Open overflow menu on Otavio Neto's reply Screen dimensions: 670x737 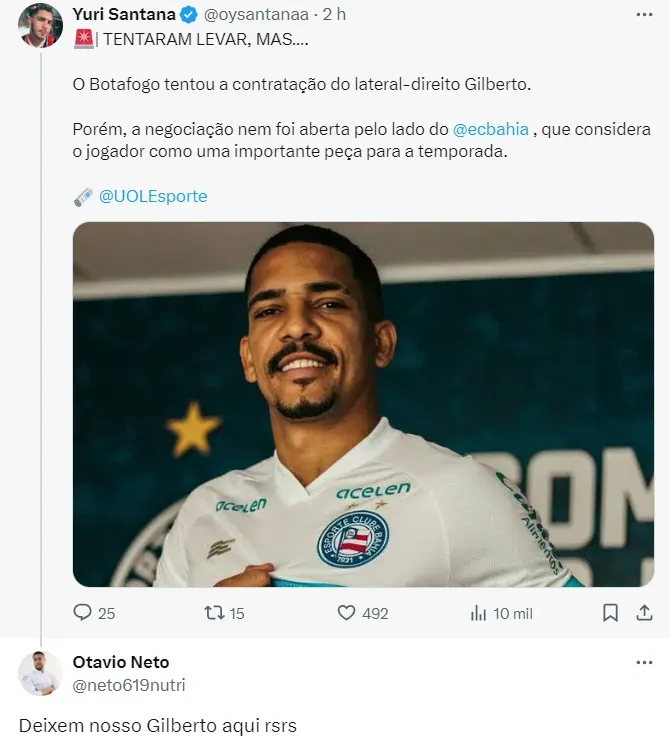pos(645,662)
